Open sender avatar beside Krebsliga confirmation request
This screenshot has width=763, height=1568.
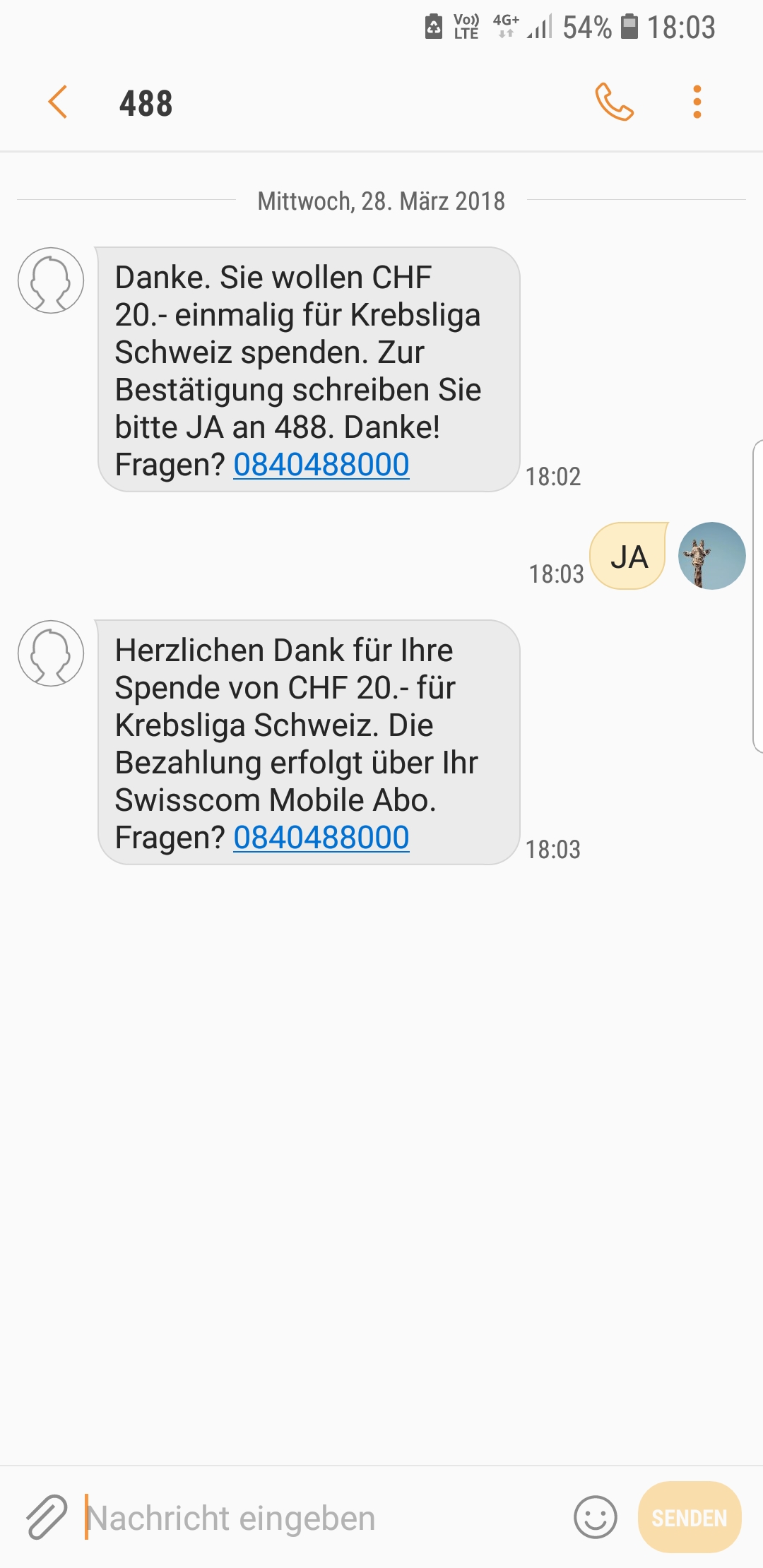(51, 280)
